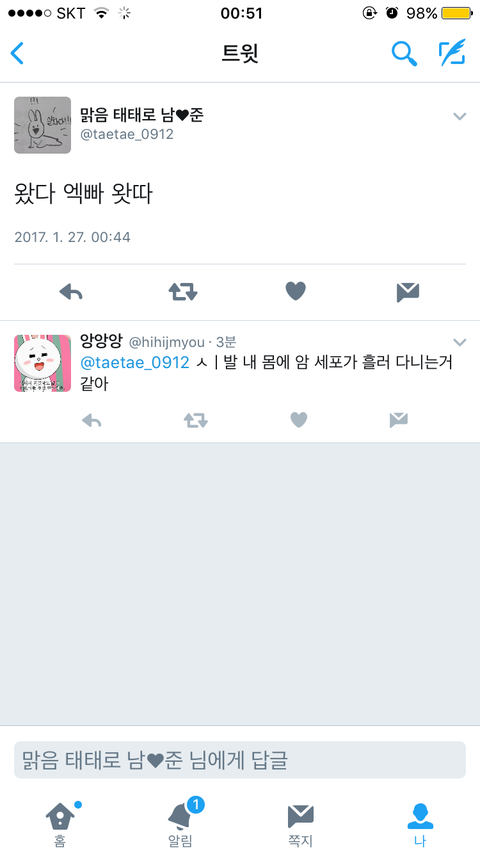Screen dimensions: 480x854
Task: Retweet 앙앙앙's reply
Action: 196,420
